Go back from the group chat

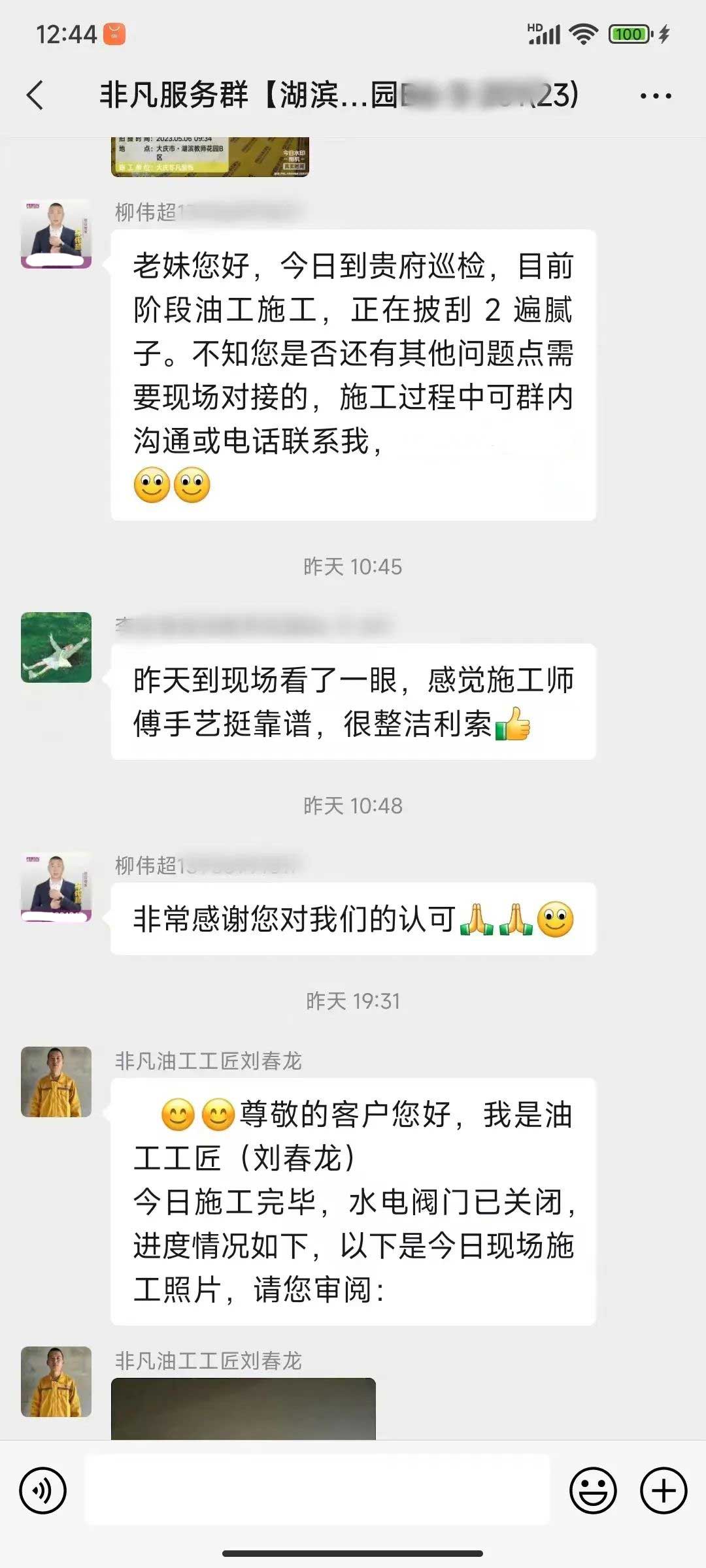coord(36,95)
